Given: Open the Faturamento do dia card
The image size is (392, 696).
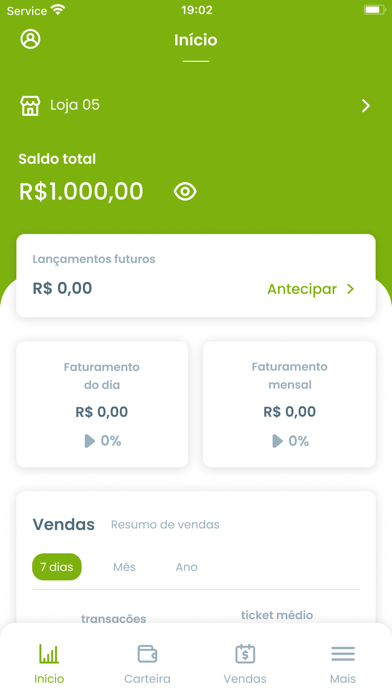Looking at the screenshot, I should (x=102, y=404).
